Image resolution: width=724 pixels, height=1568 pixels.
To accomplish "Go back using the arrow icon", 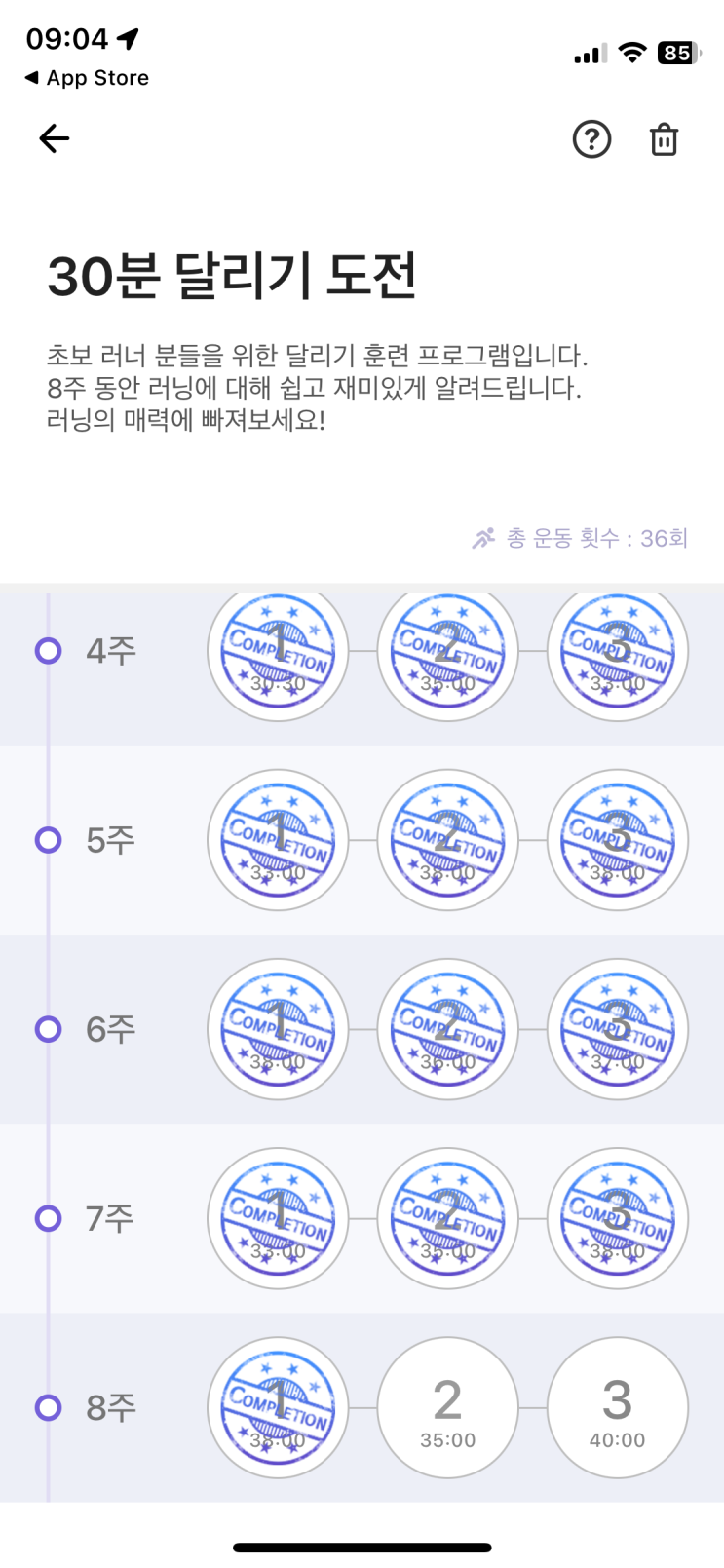I will [x=55, y=139].
